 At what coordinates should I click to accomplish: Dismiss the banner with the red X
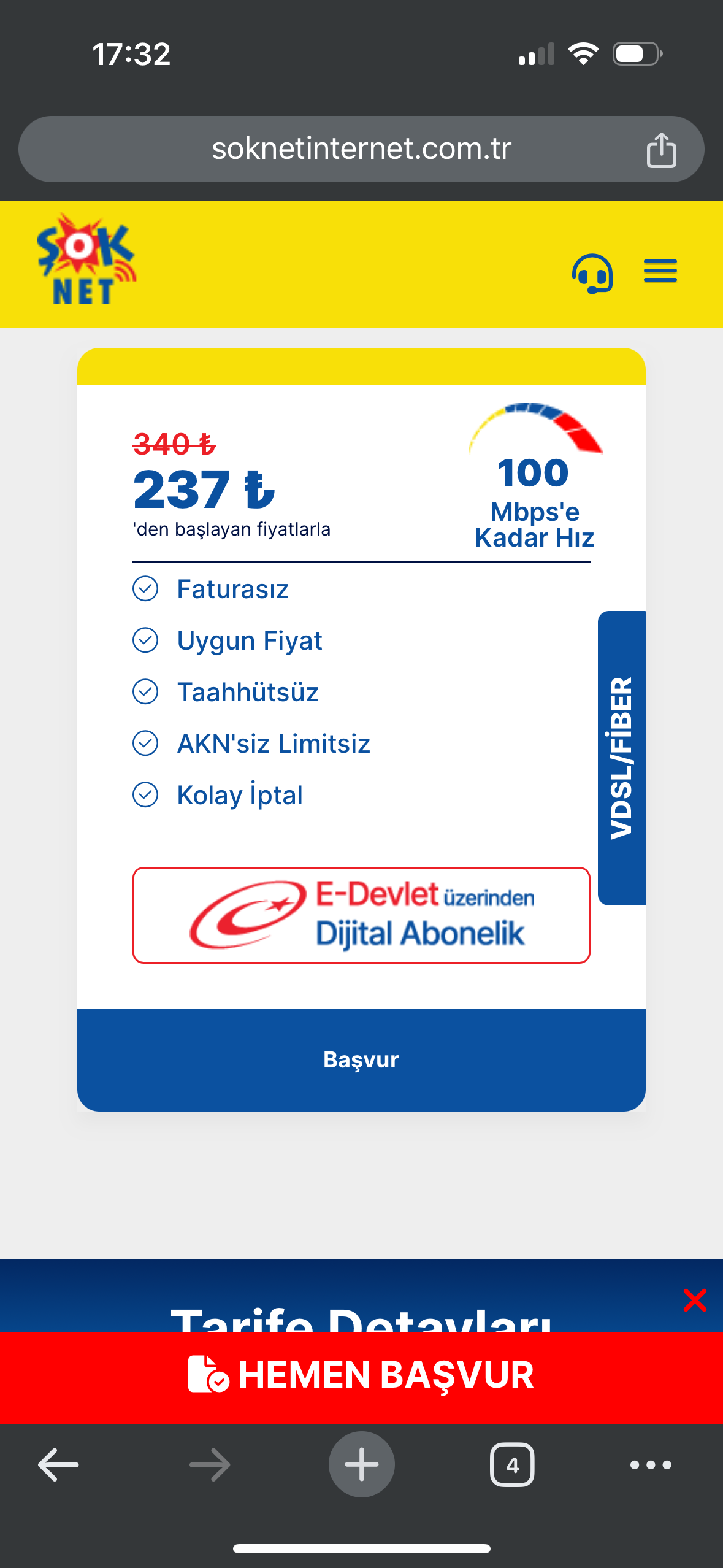click(694, 1300)
